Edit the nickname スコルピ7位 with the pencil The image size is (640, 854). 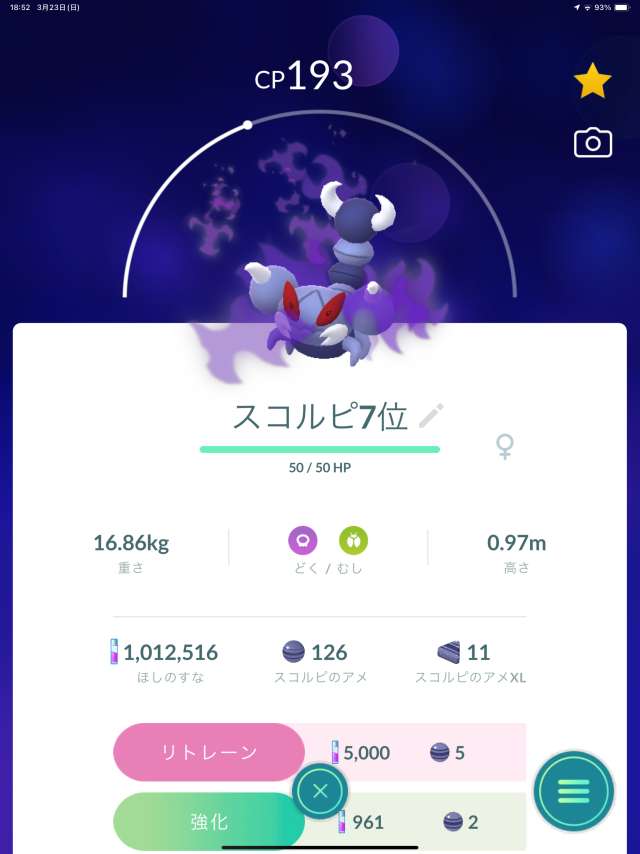click(x=431, y=415)
